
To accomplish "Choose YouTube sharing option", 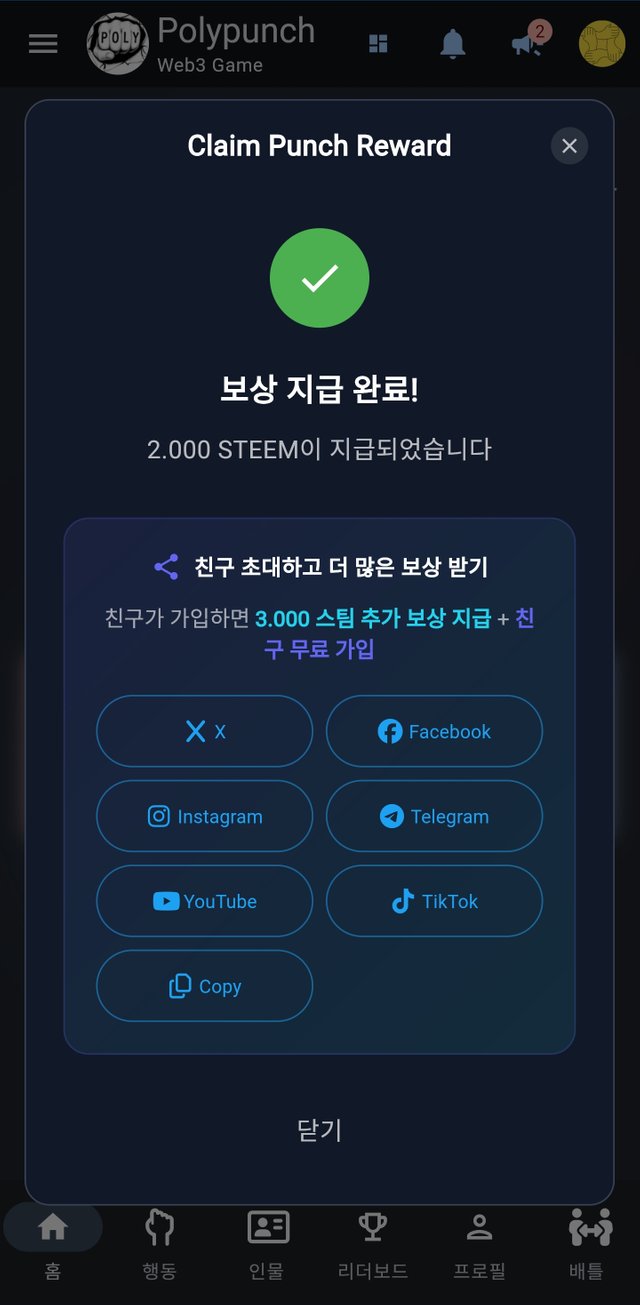I will (204, 901).
